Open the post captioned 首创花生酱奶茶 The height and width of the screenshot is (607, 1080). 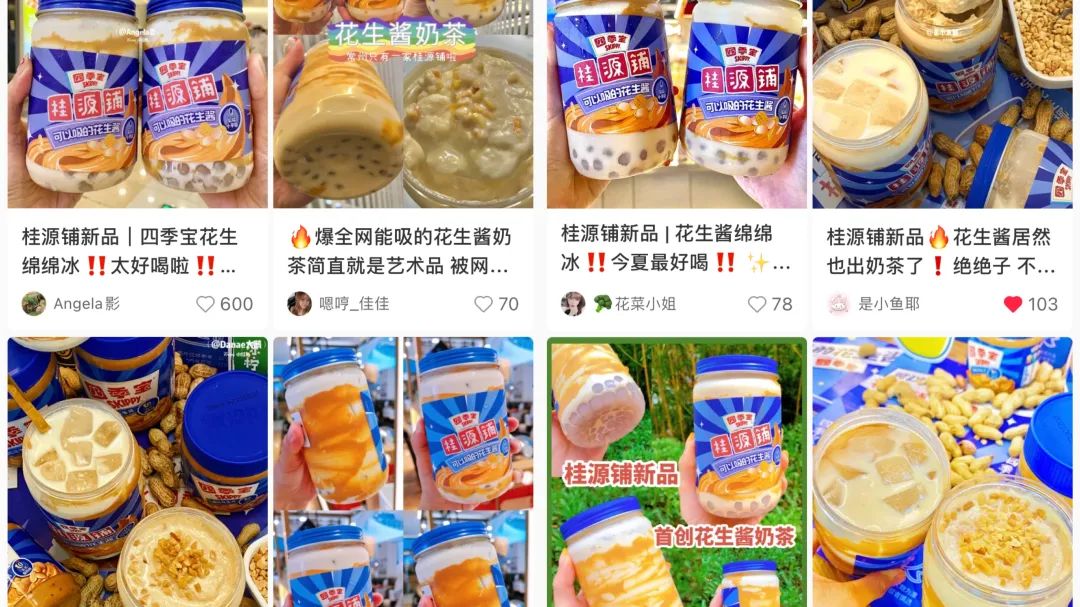pyautogui.click(x=676, y=472)
